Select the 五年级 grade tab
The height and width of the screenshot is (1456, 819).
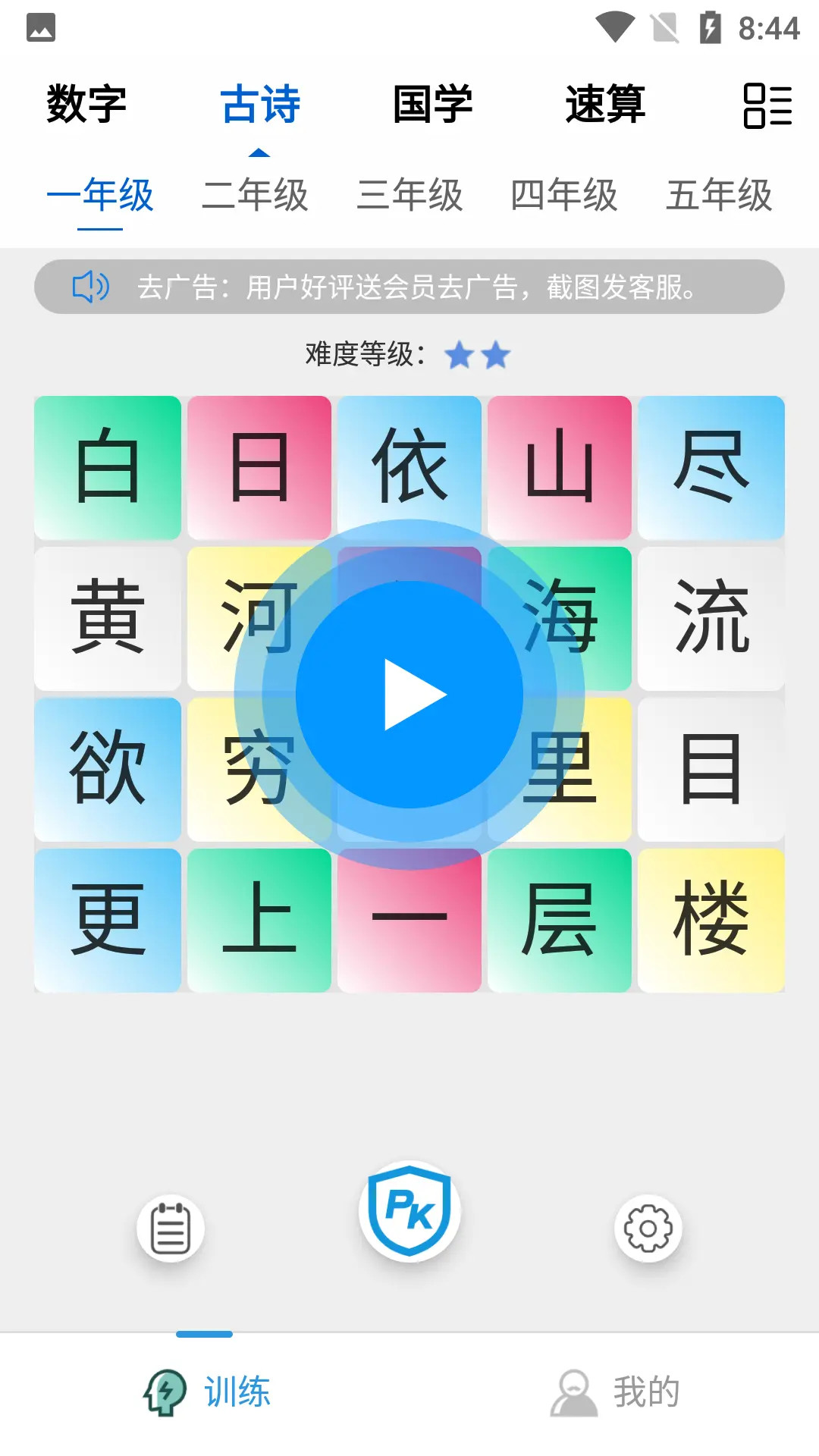tap(719, 196)
